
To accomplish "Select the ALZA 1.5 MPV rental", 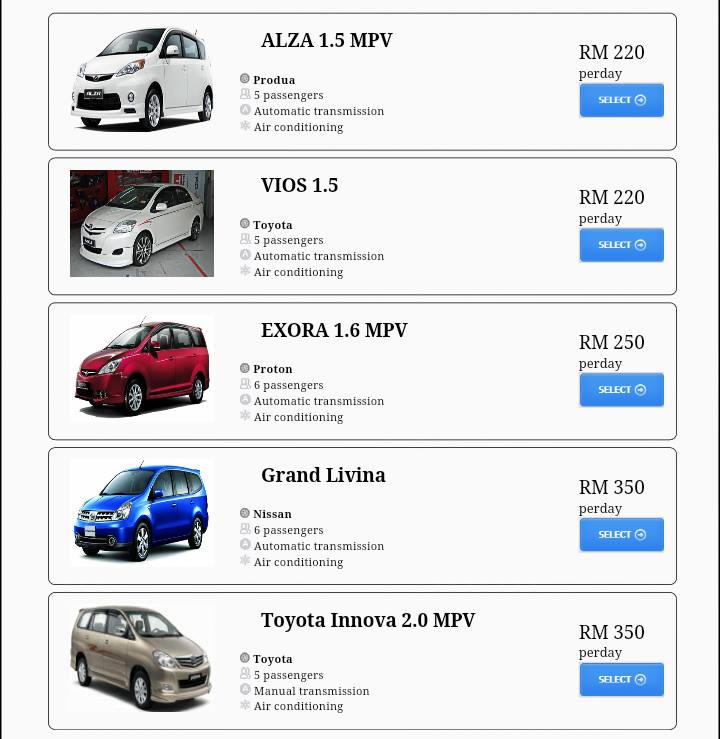I will (x=622, y=100).
